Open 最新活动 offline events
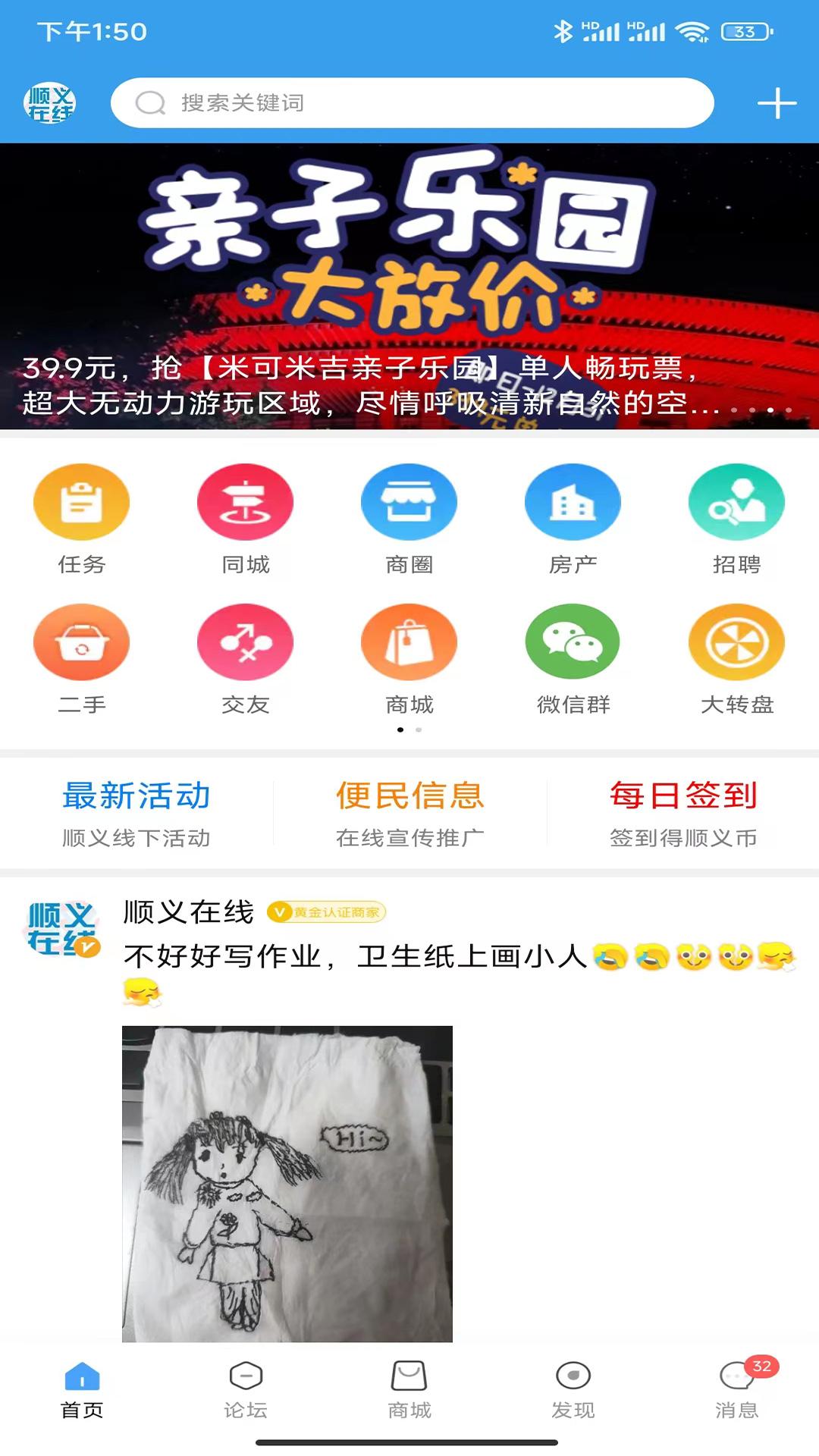This screenshot has height=1456, width=819. 136,813
